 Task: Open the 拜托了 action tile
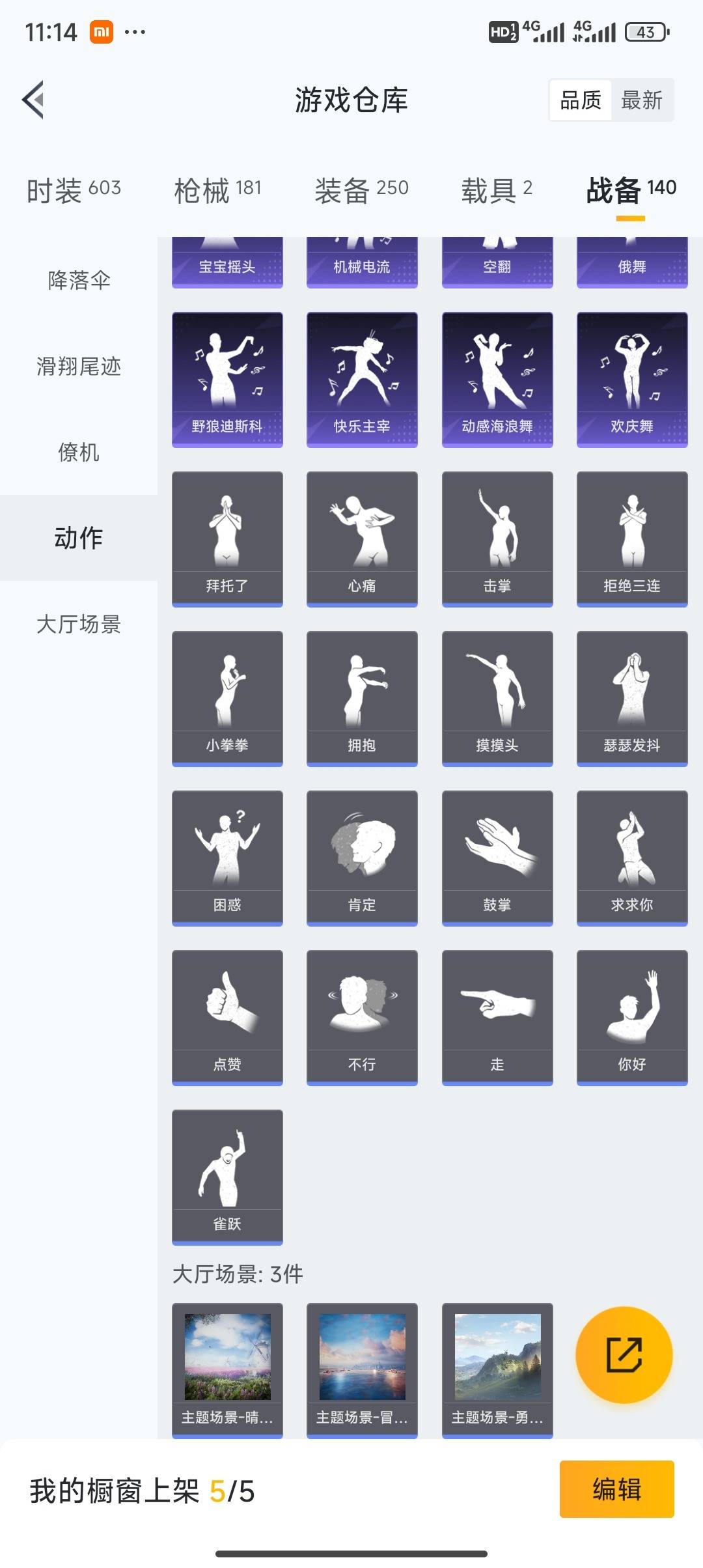pos(227,539)
